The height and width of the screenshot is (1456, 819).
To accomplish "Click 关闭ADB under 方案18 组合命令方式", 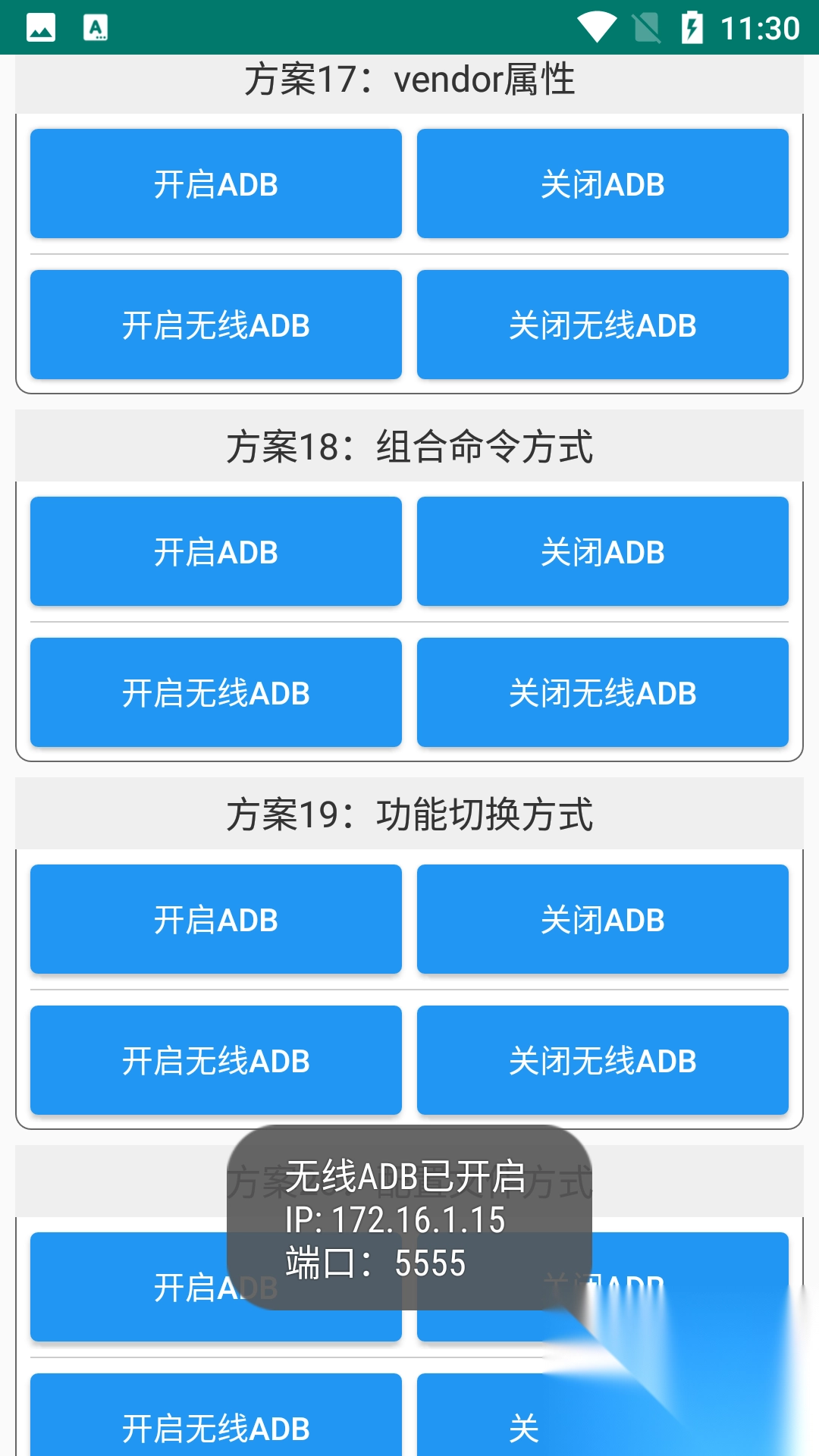I will point(602,551).
